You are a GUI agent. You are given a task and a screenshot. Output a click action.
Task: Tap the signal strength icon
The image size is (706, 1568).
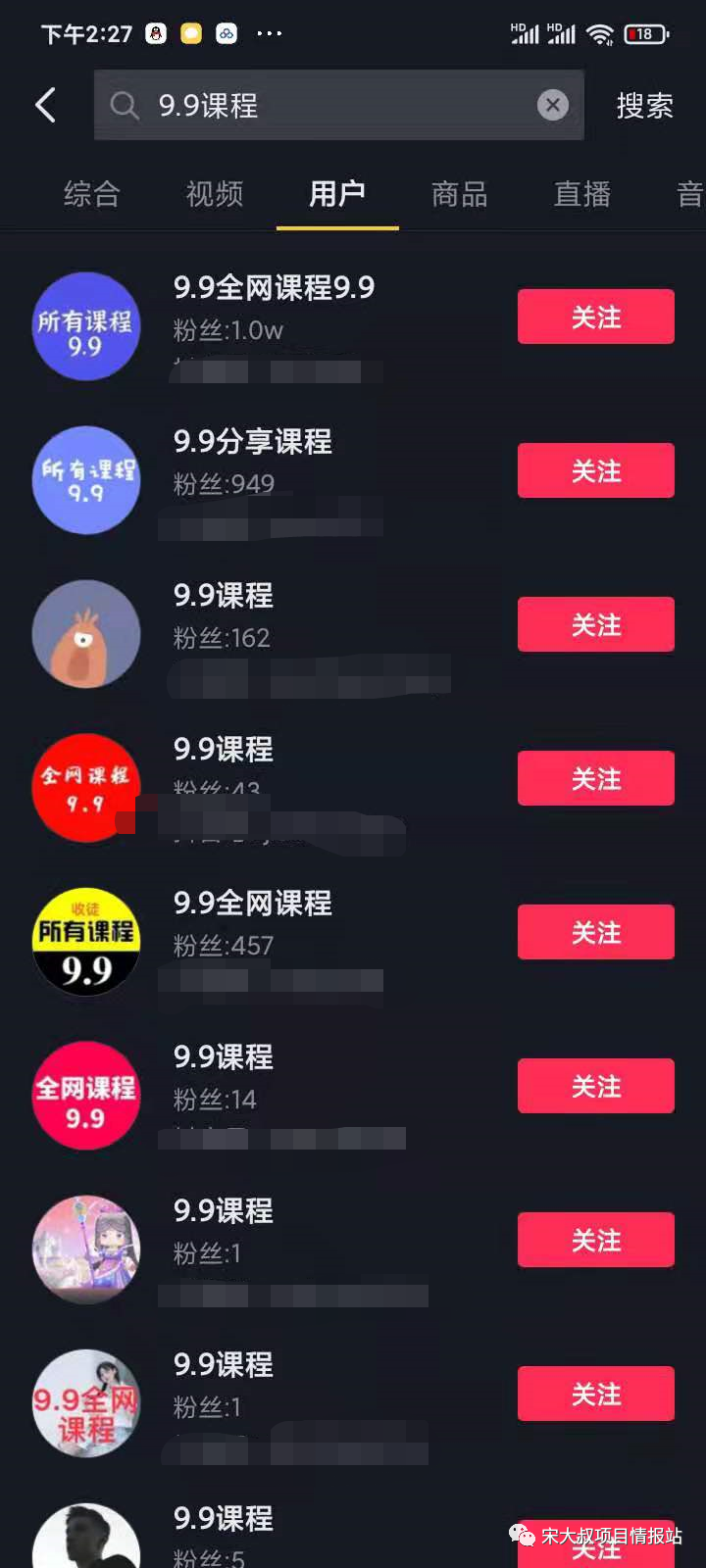pos(525,32)
